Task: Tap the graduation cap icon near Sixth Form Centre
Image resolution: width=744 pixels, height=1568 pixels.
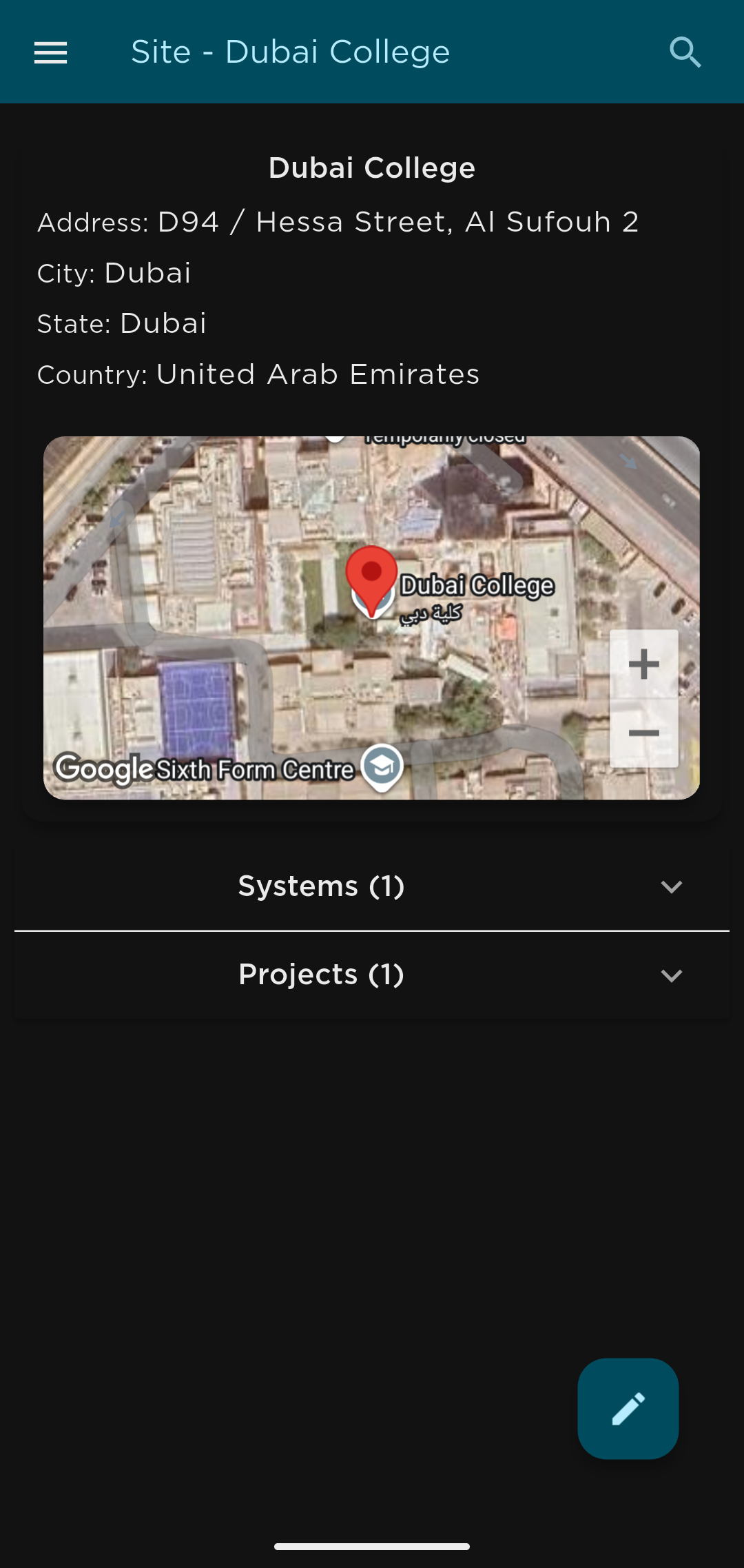Action: (382, 764)
